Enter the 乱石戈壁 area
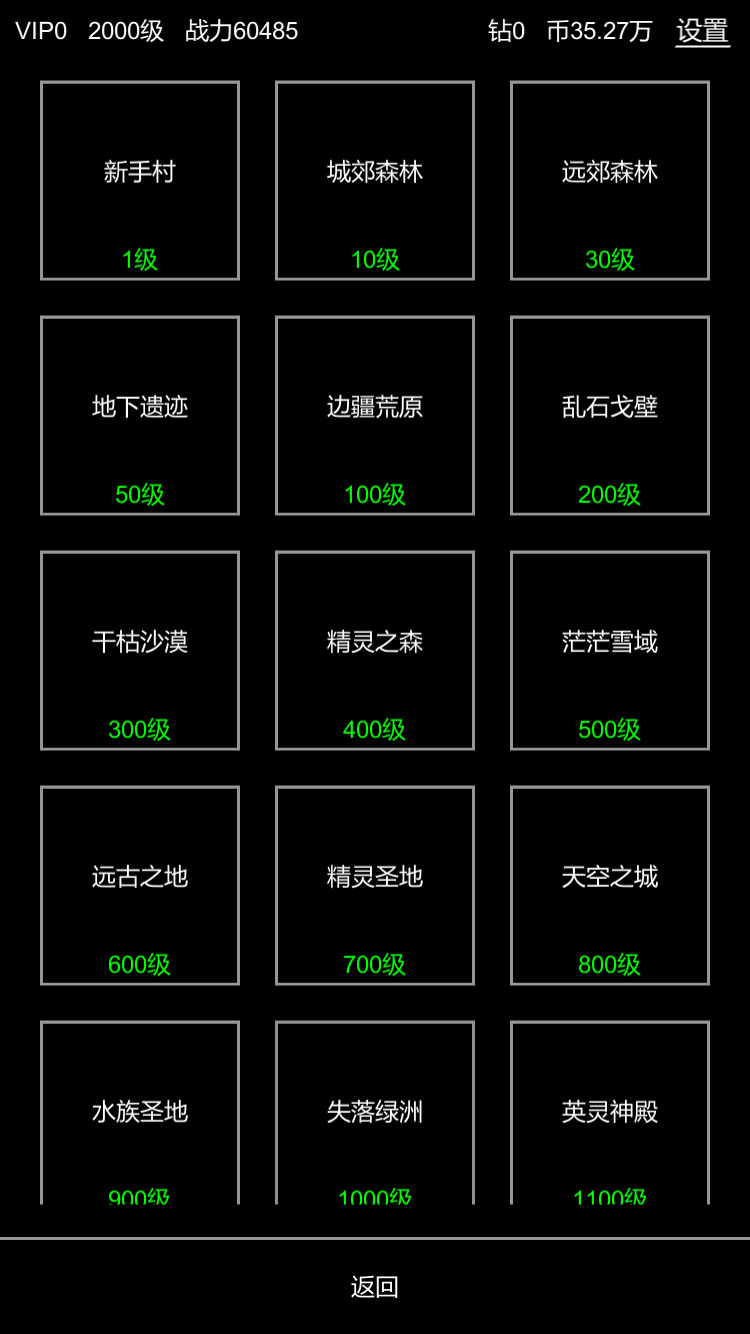The image size is (750, 1334). click(x=609, y=415)
